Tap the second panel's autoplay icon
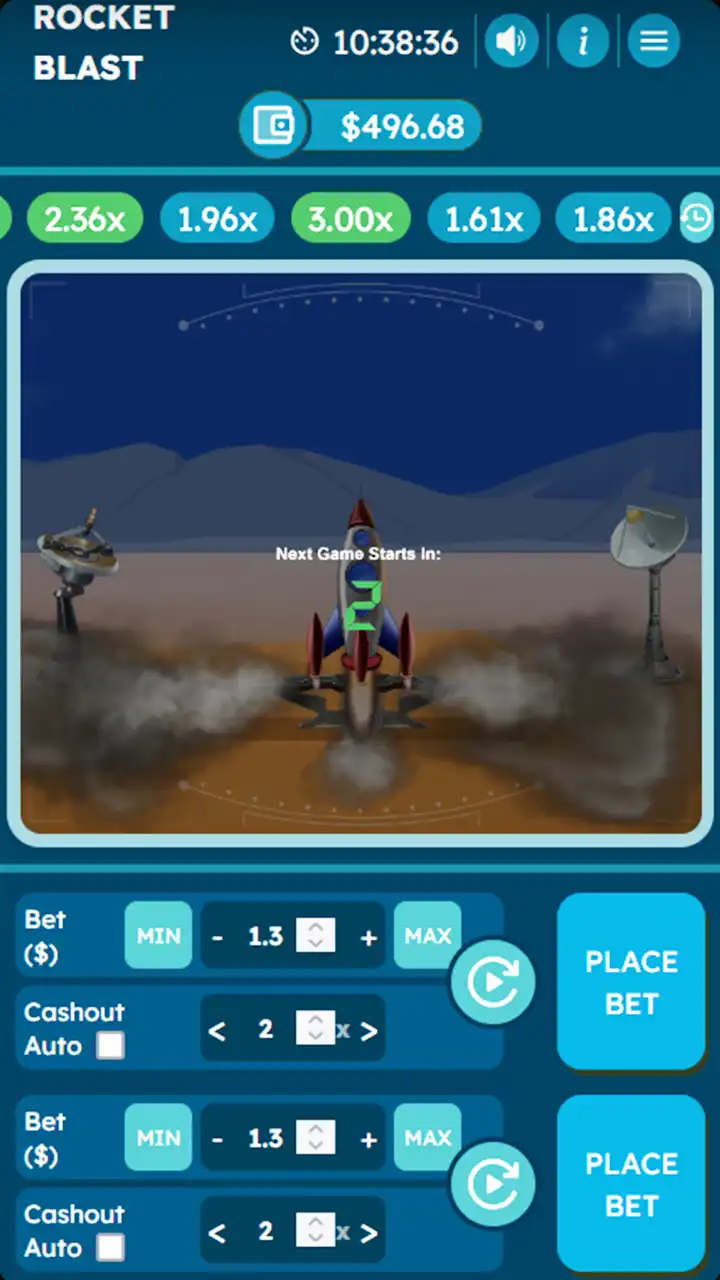 (493, 1185)
